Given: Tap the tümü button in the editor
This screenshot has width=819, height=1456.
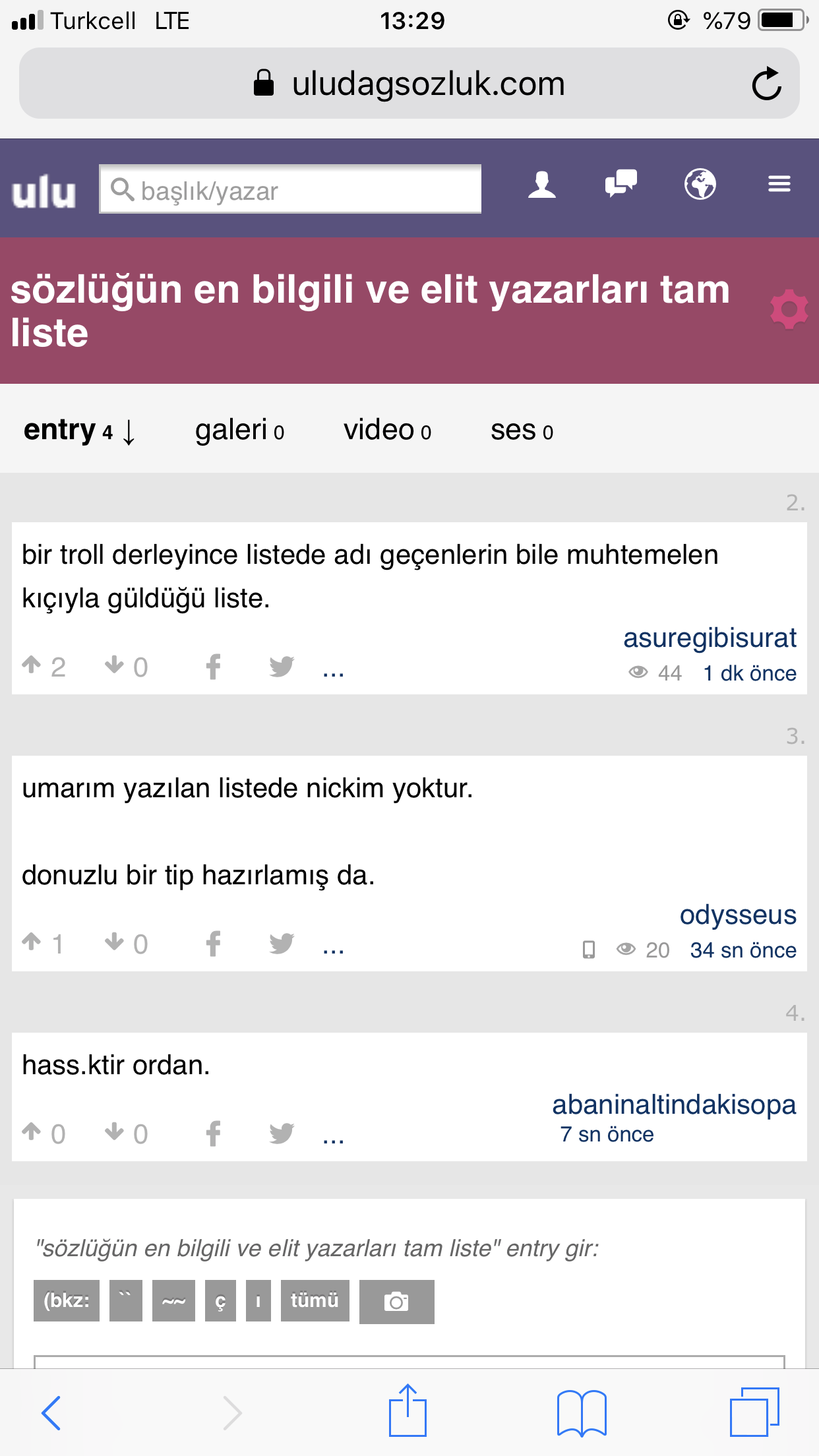Looking at the screenshot, I should pyautogui.click(x=315, y=1300).
